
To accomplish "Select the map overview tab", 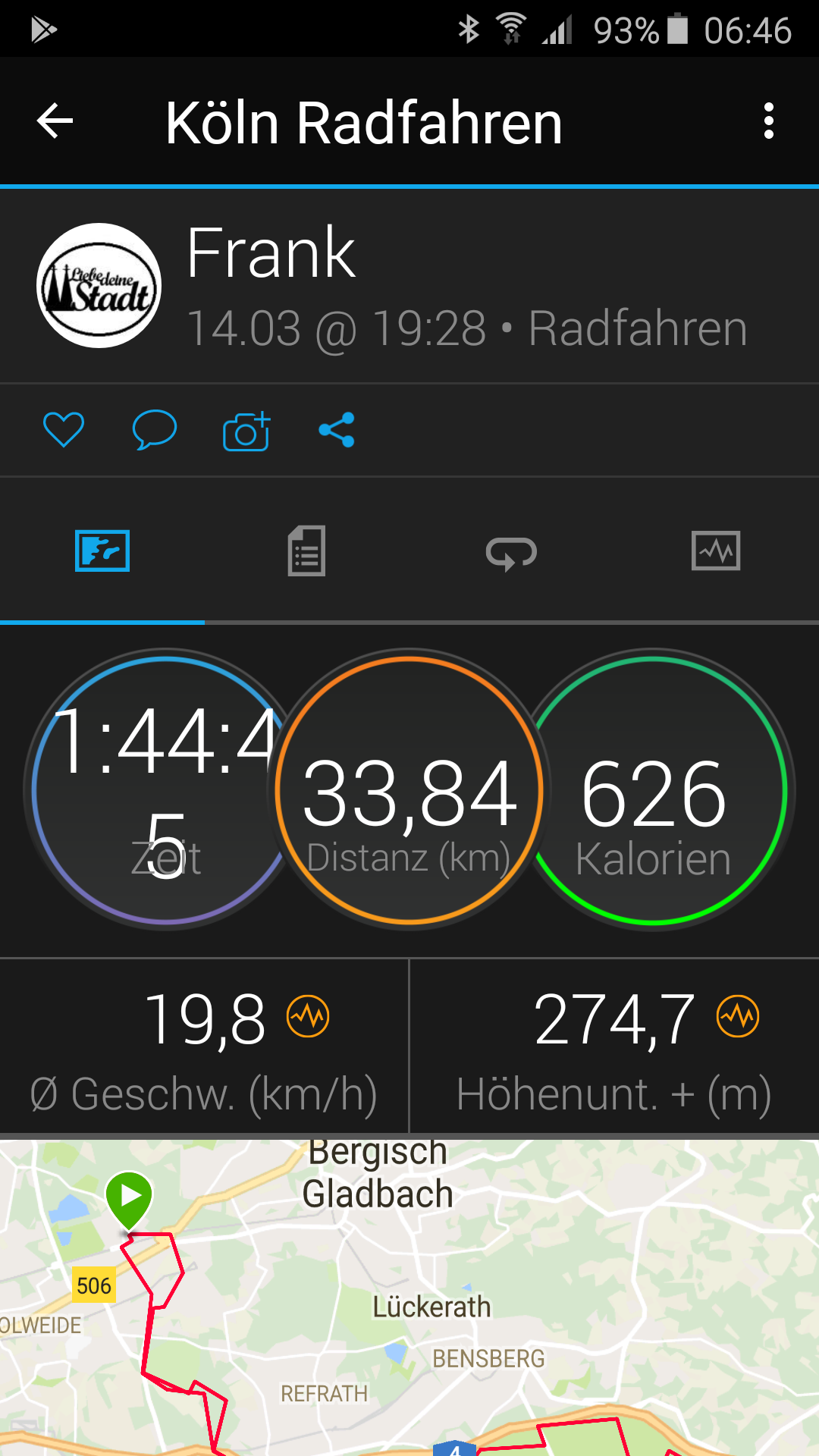I will (x=102, y=551).
